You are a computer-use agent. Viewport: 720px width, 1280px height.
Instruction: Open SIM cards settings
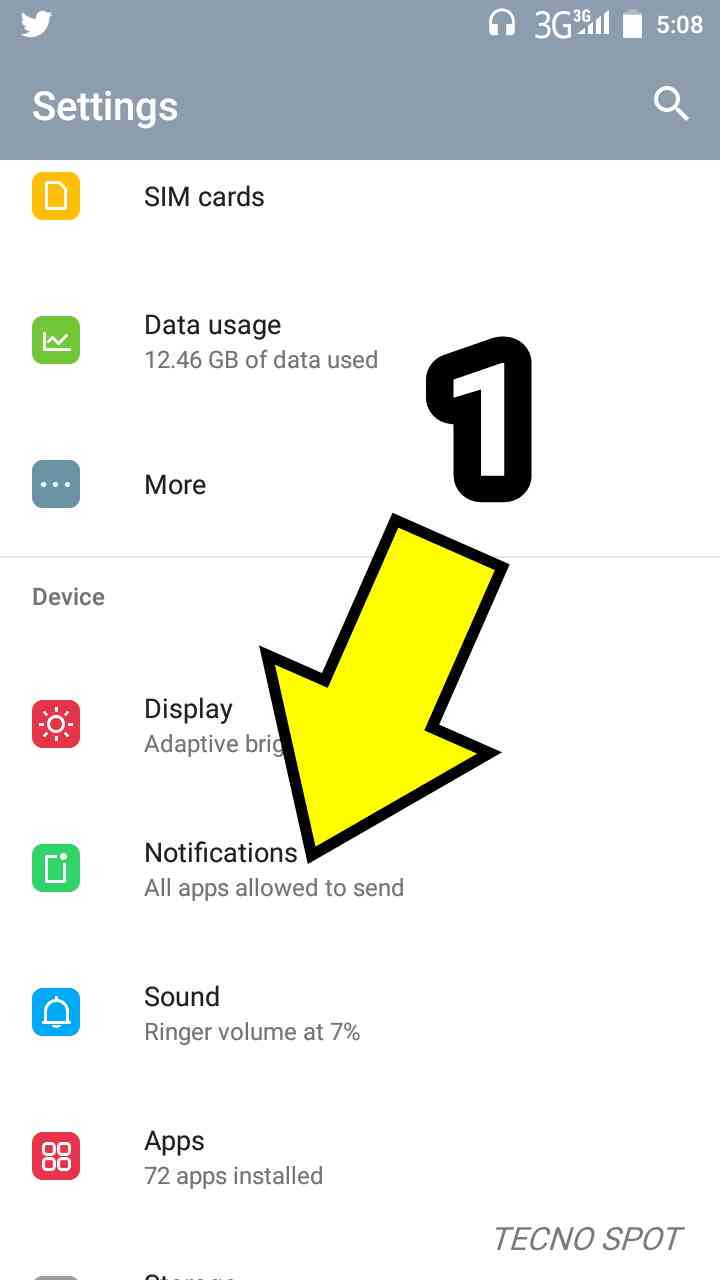(x=360, y=197)
